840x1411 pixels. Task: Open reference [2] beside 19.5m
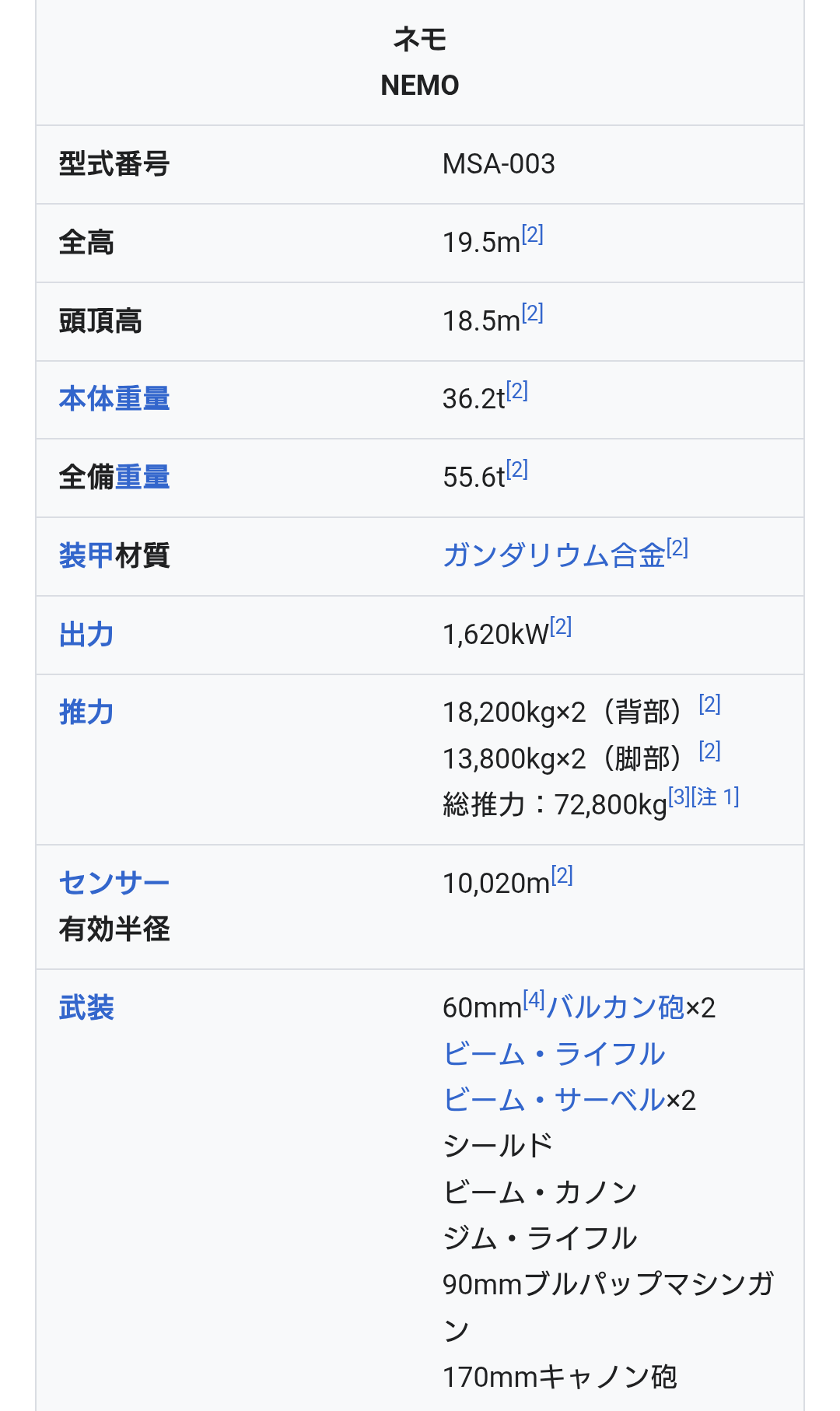533,234
